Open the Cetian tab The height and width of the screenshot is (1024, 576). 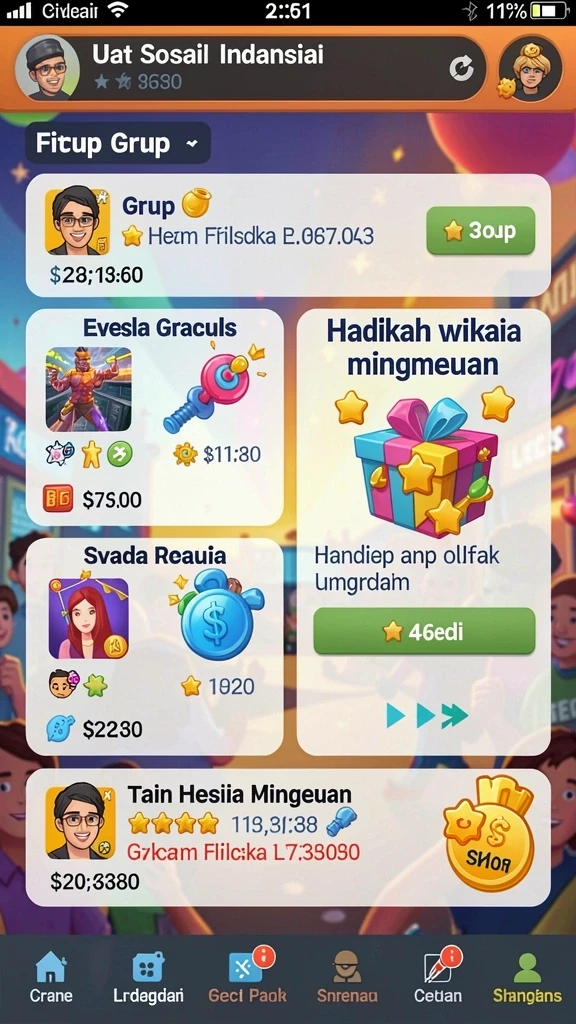(438, 977)
